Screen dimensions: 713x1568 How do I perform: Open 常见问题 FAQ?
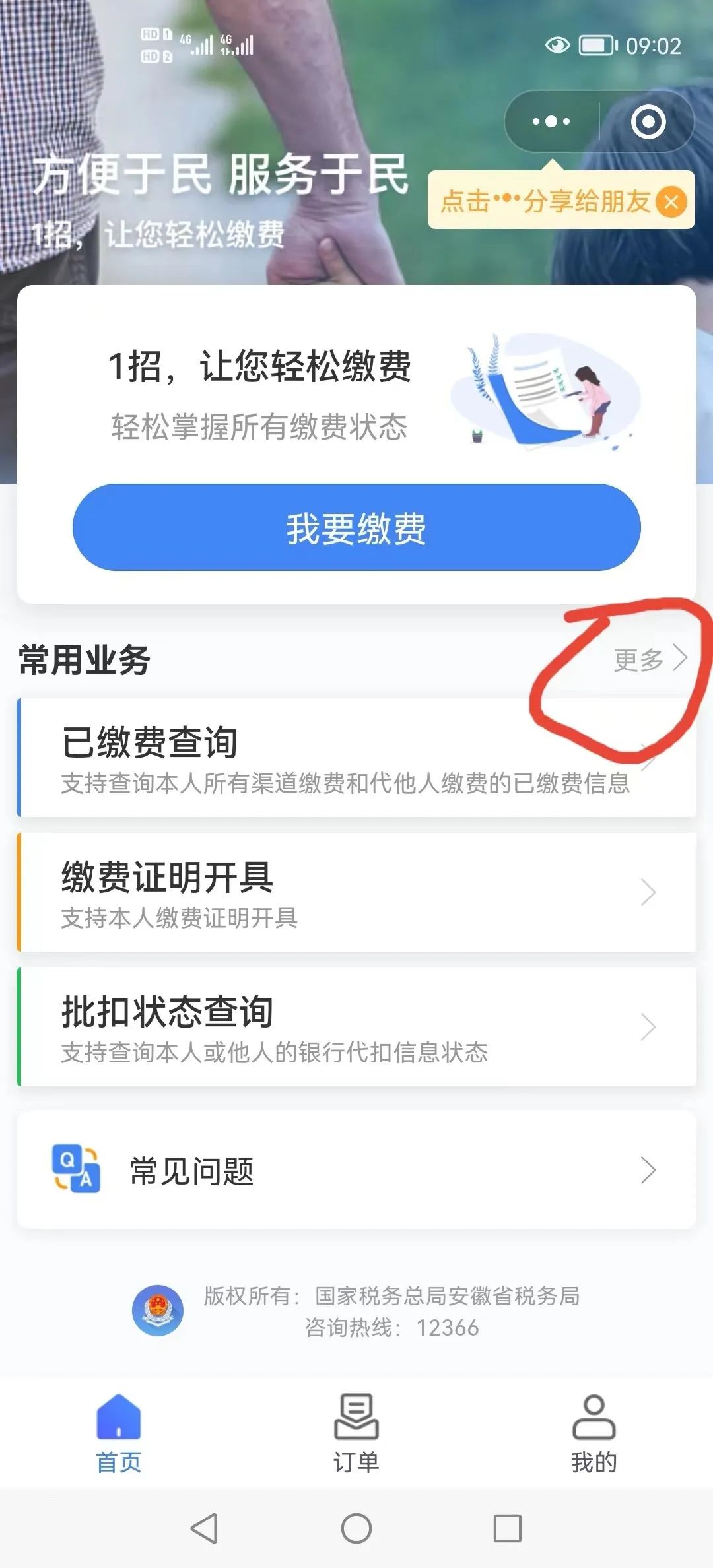pos(356,1170)
